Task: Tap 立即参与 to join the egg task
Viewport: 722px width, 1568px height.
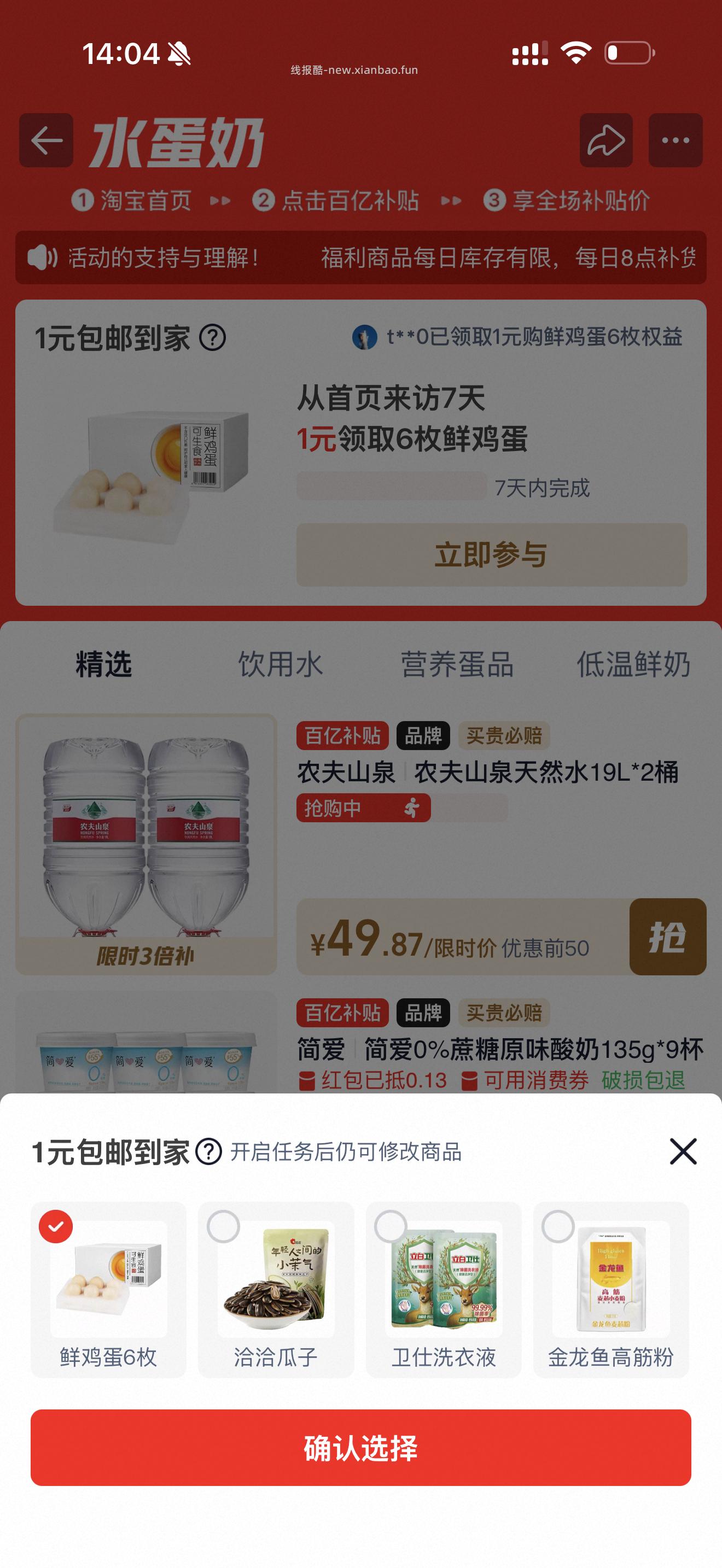Action: 491,554
